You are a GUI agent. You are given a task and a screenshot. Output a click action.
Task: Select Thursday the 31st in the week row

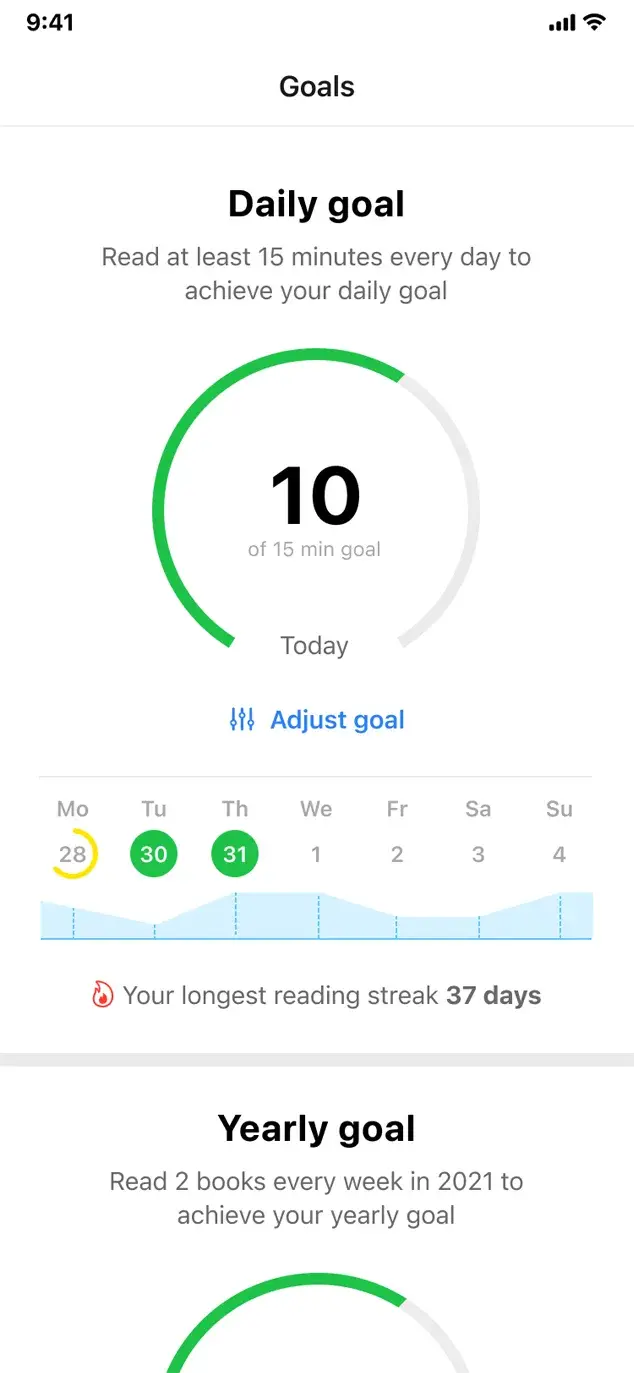(x=235, y=854)
